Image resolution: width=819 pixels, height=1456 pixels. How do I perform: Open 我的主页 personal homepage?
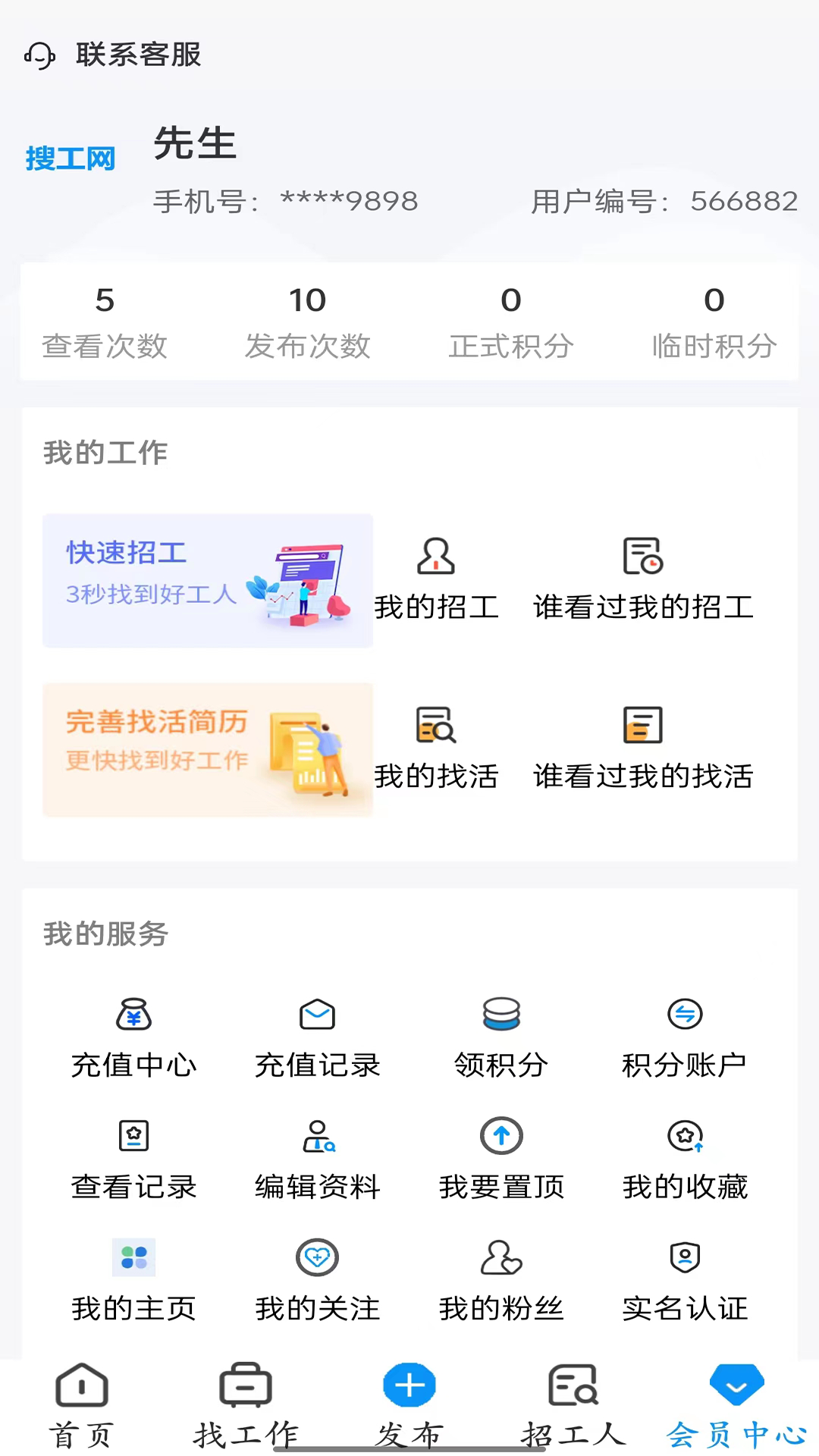[x=133, y=1279]
